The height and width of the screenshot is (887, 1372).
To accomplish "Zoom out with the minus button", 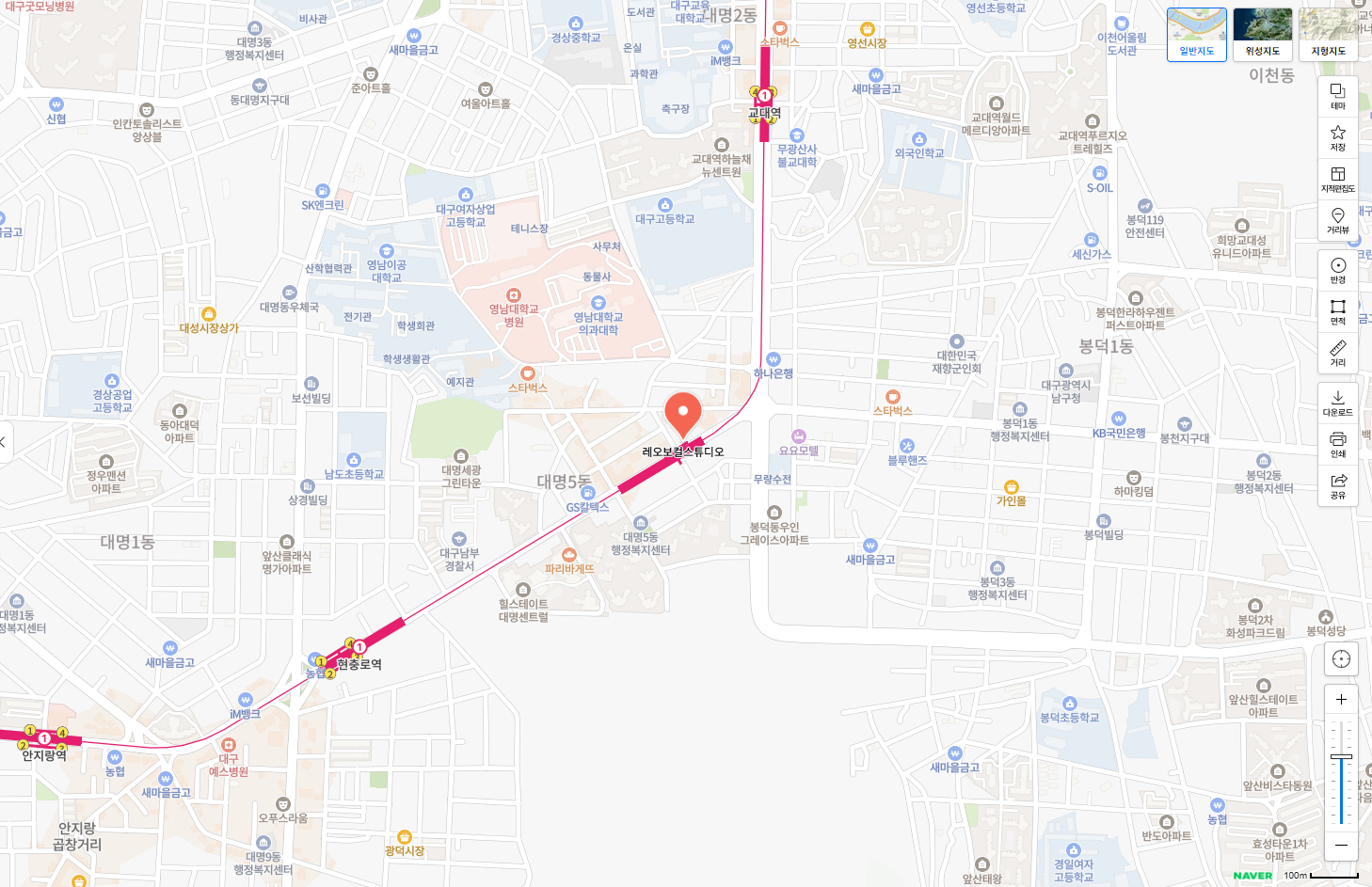I will [x=1341, y=845].
